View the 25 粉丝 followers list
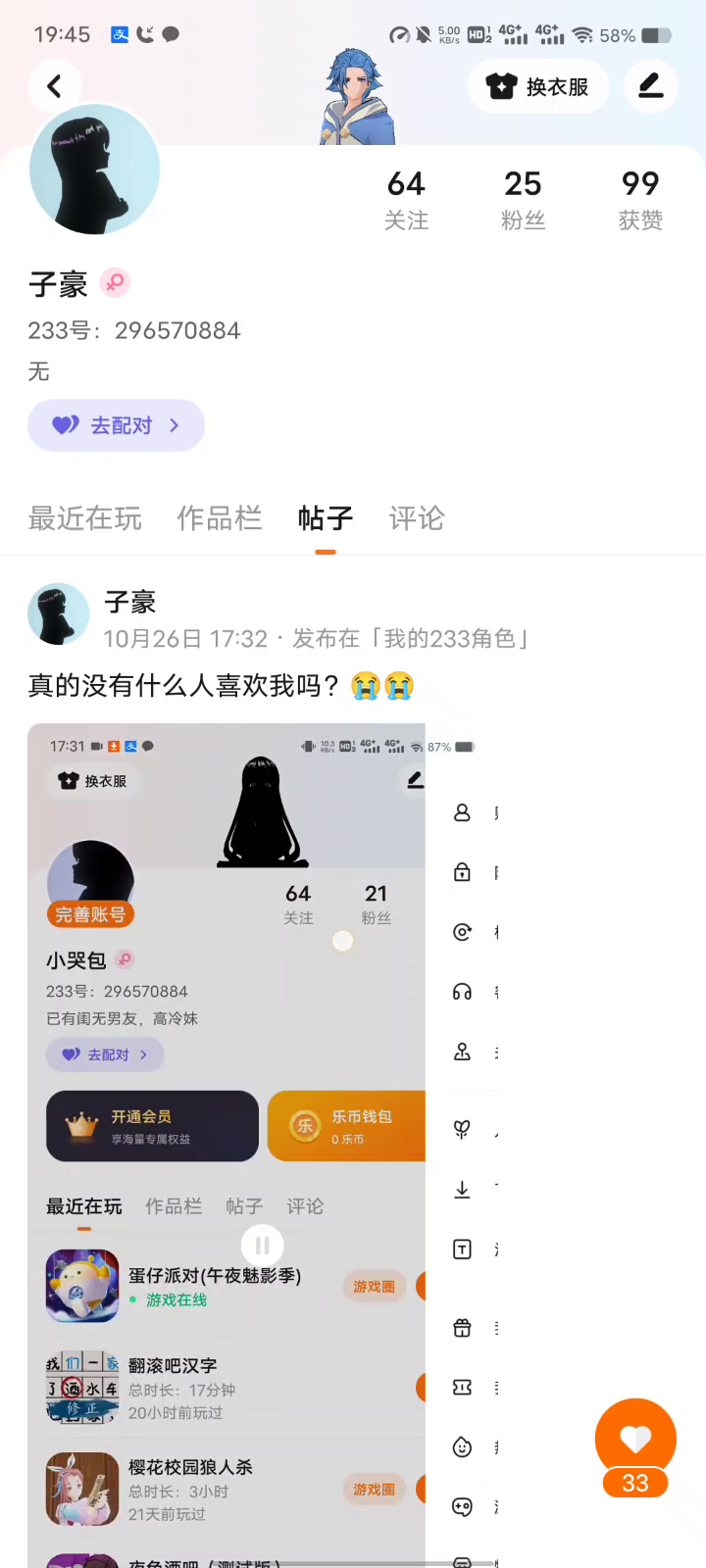Image resolution: width=706 pixels, height=1568 pixels. point(523,199)
